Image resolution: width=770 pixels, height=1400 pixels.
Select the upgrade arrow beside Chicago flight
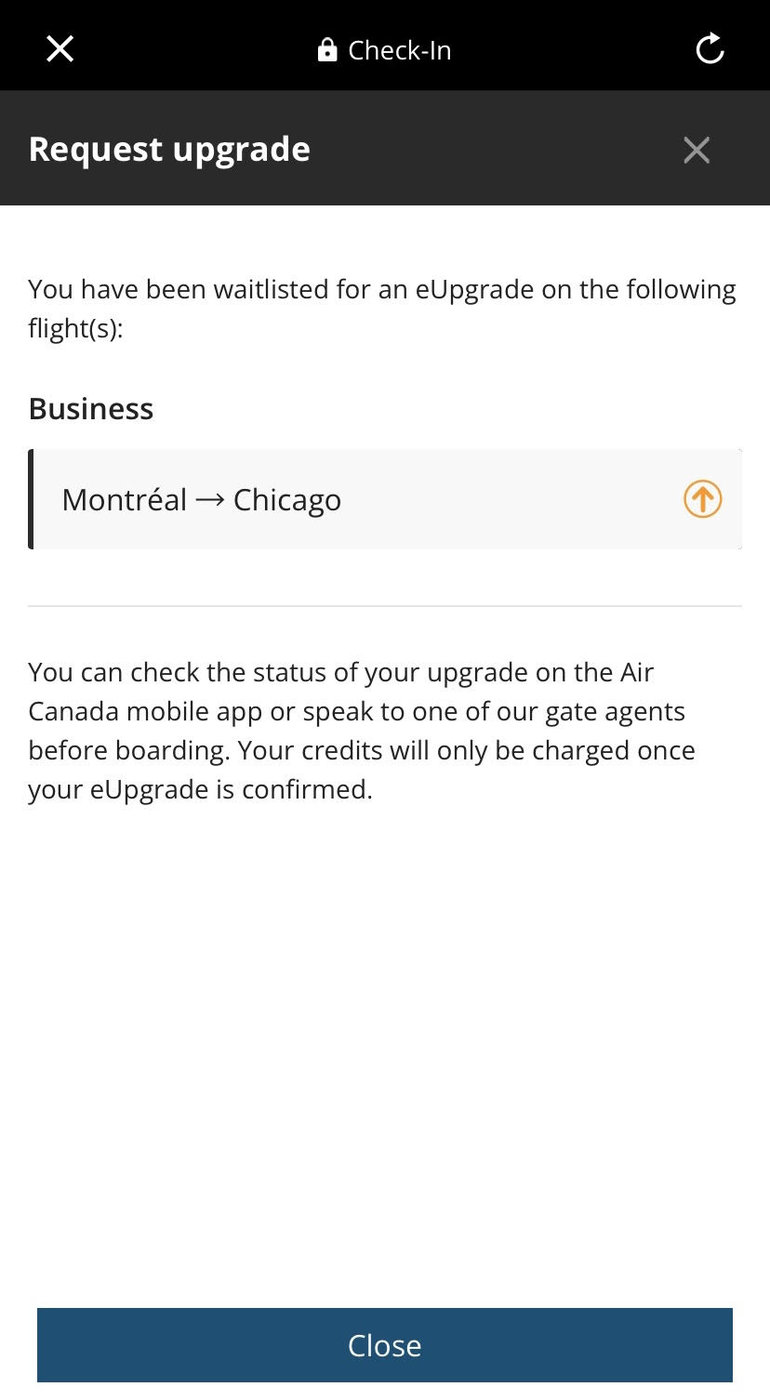(x=702, y=499)
